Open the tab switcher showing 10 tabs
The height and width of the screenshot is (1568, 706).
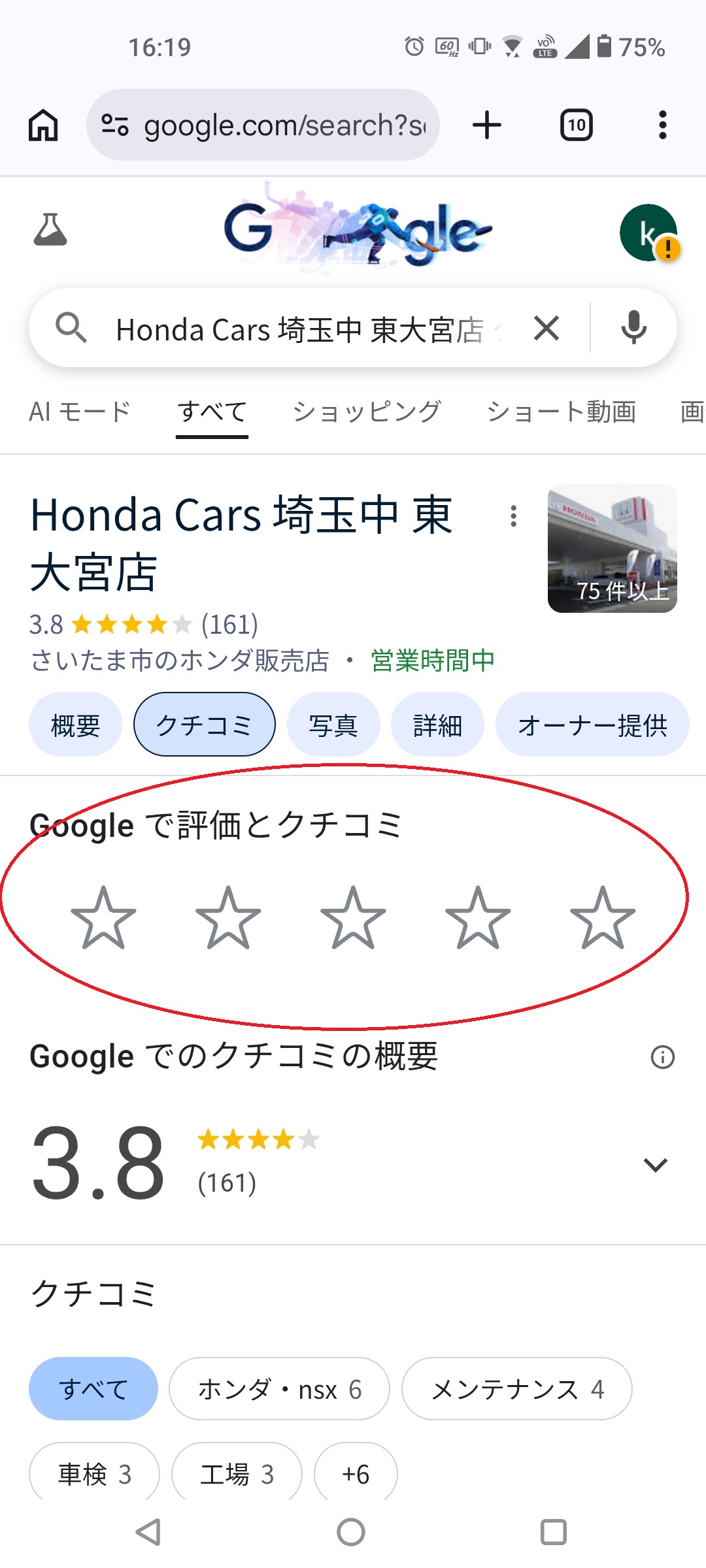577,125
